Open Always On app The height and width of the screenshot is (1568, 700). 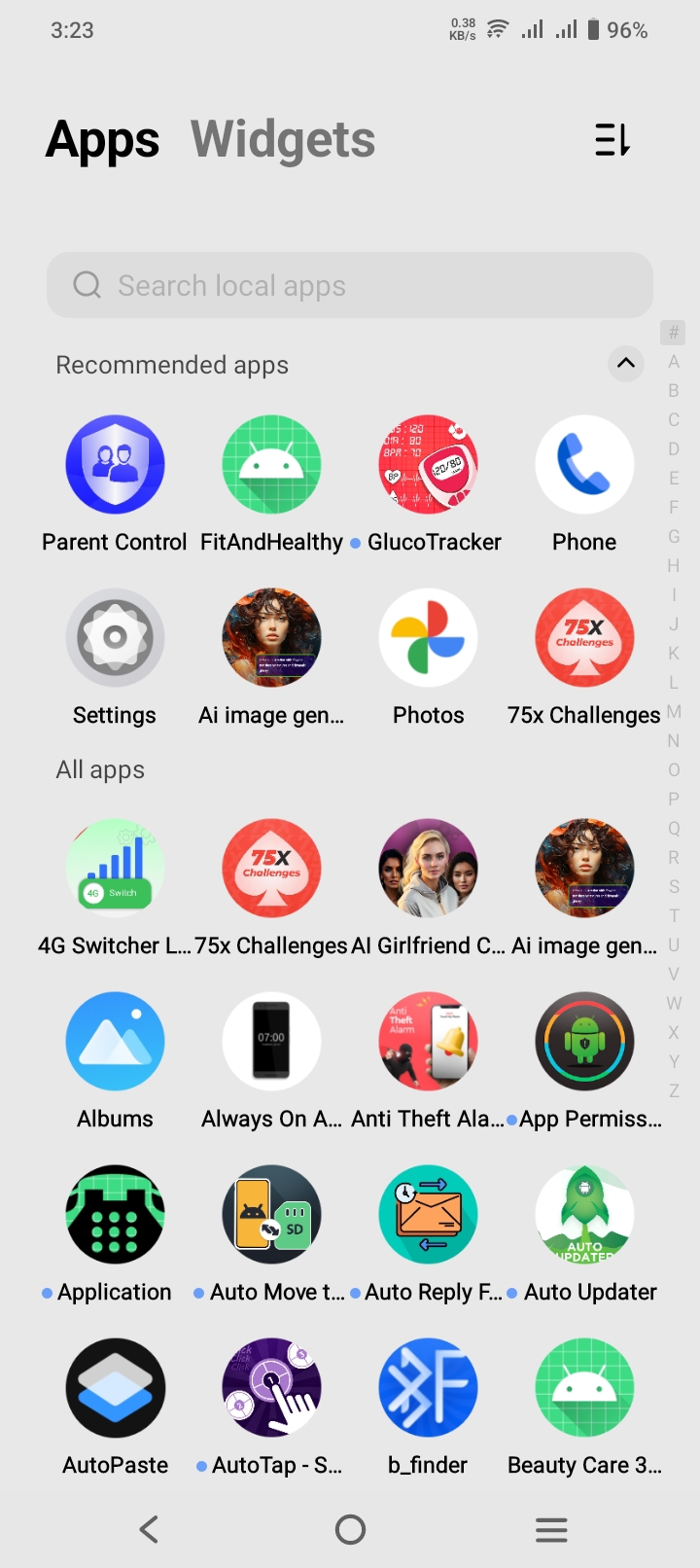point(271,1042)
